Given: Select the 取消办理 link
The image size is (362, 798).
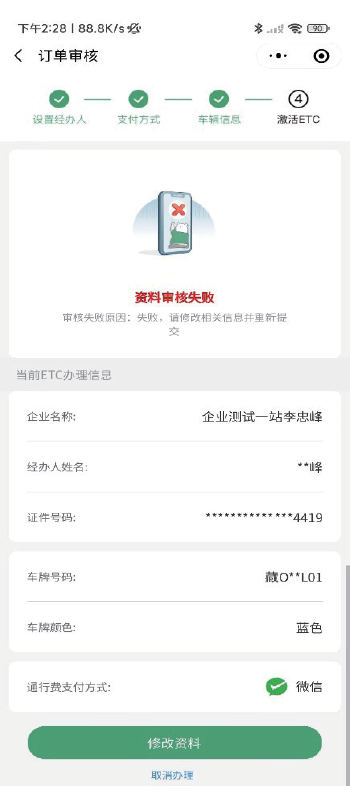Looking at the screenshot, I should [x=173, y=776].
